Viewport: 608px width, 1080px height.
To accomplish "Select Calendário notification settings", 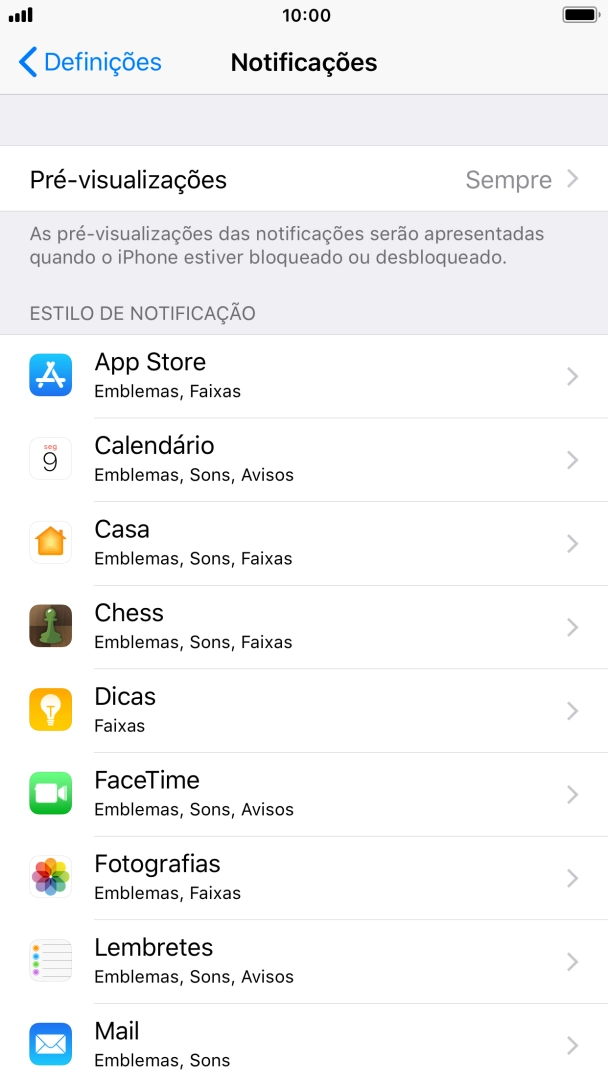I will (304, 460).
